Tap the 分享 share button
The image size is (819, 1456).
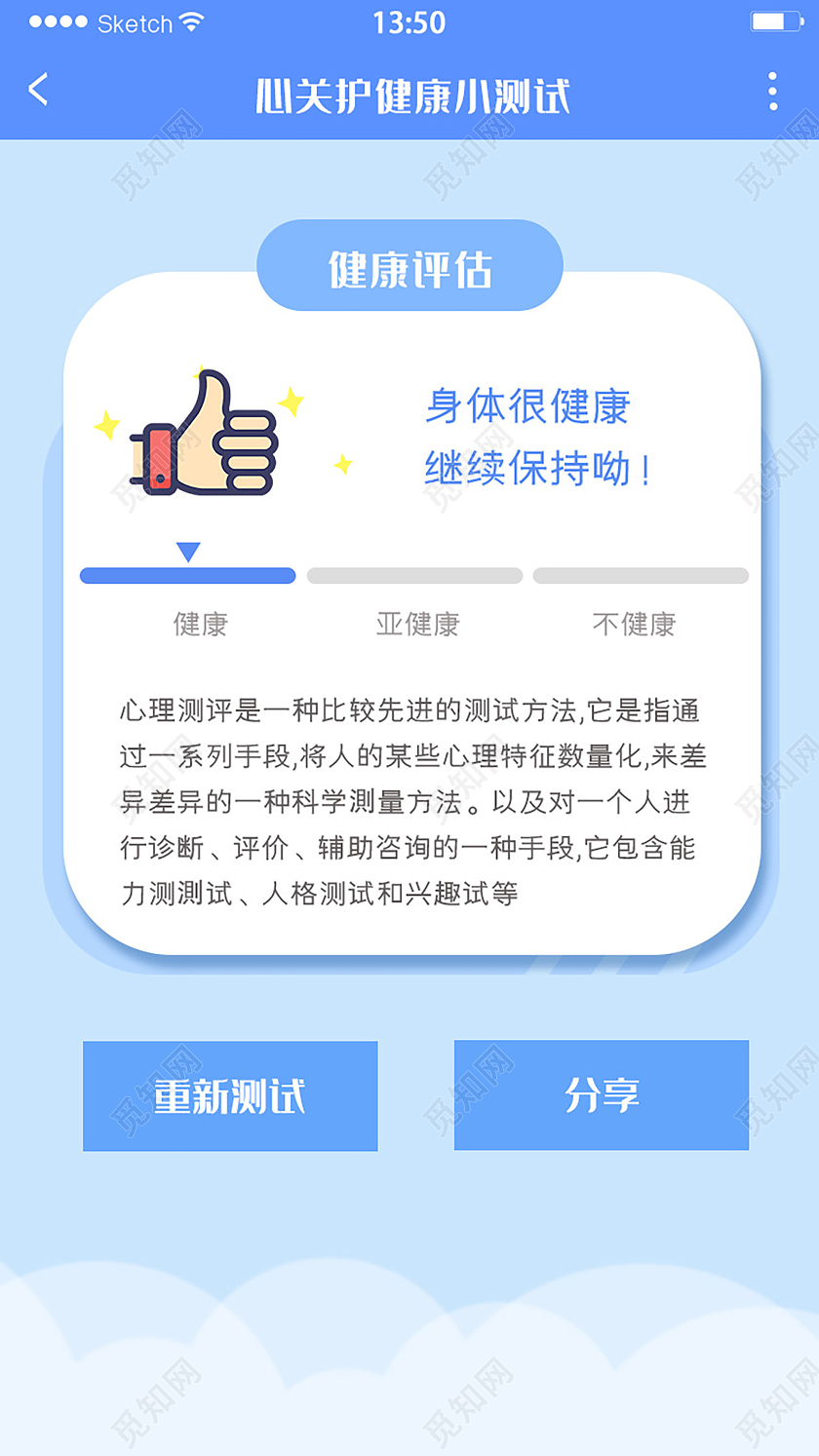point(602,1095)
